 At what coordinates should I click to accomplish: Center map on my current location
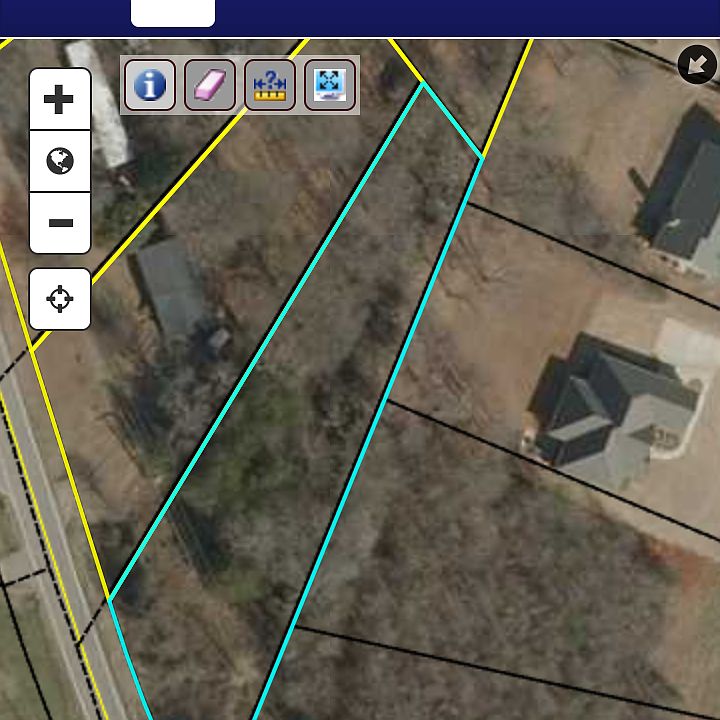[60, 299]
